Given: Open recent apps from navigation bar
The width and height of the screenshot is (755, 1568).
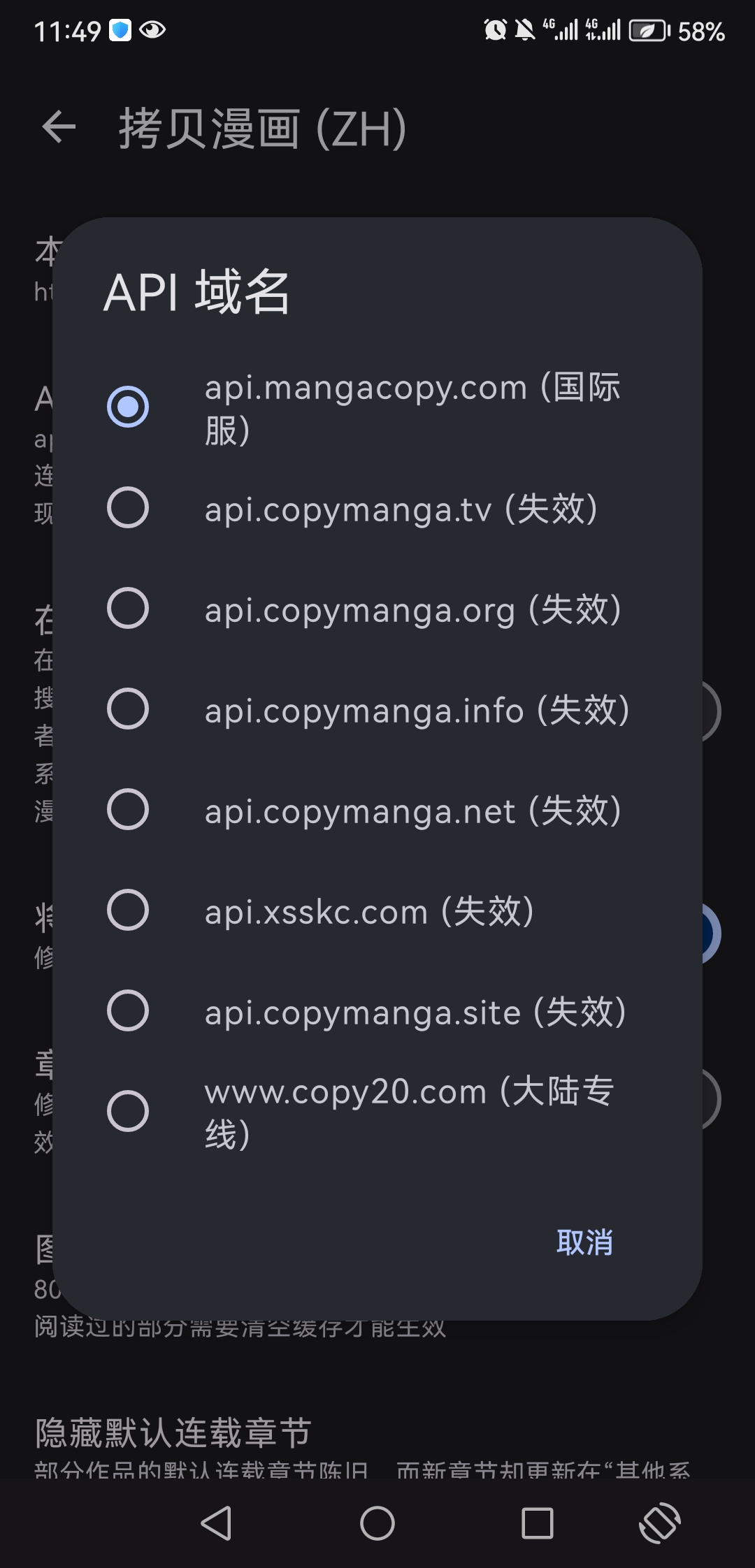Looking at the screenshot, I should coord(538,1523).
